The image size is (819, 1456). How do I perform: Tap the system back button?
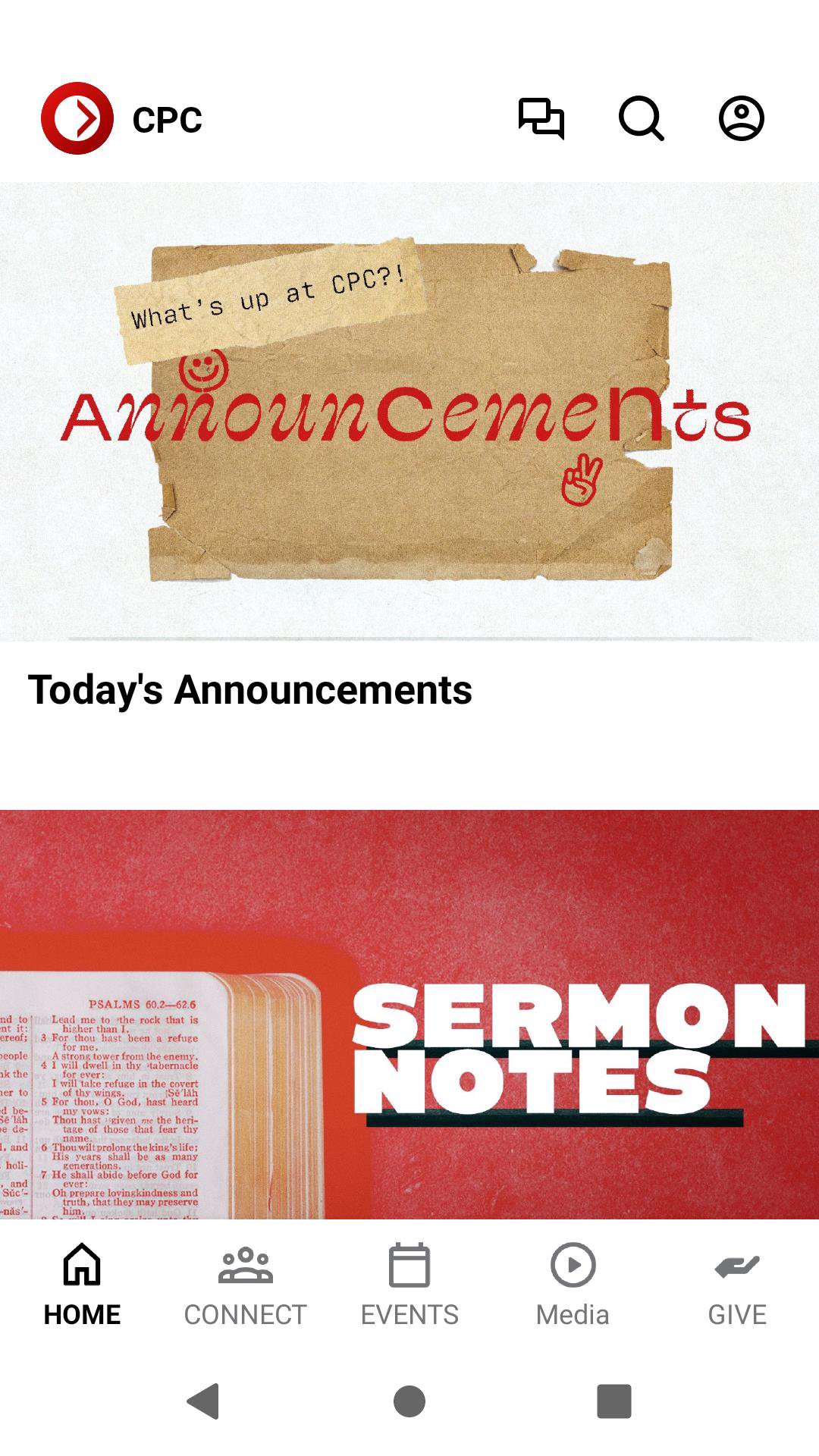point(203,1401)
